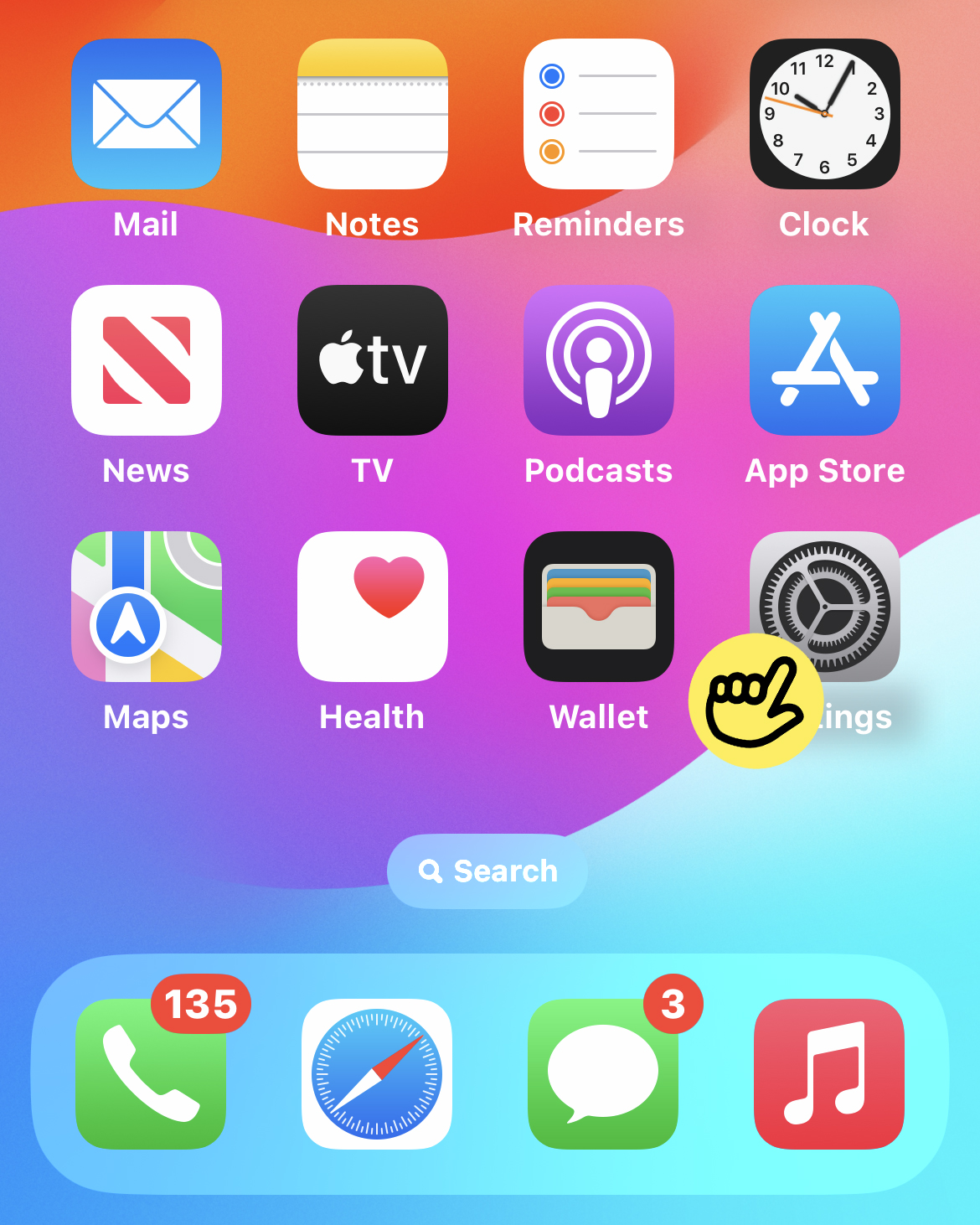Screen dimensions: 980x1225
Task: Launch Safari browser from the dock
Action: pos(377,1074)
